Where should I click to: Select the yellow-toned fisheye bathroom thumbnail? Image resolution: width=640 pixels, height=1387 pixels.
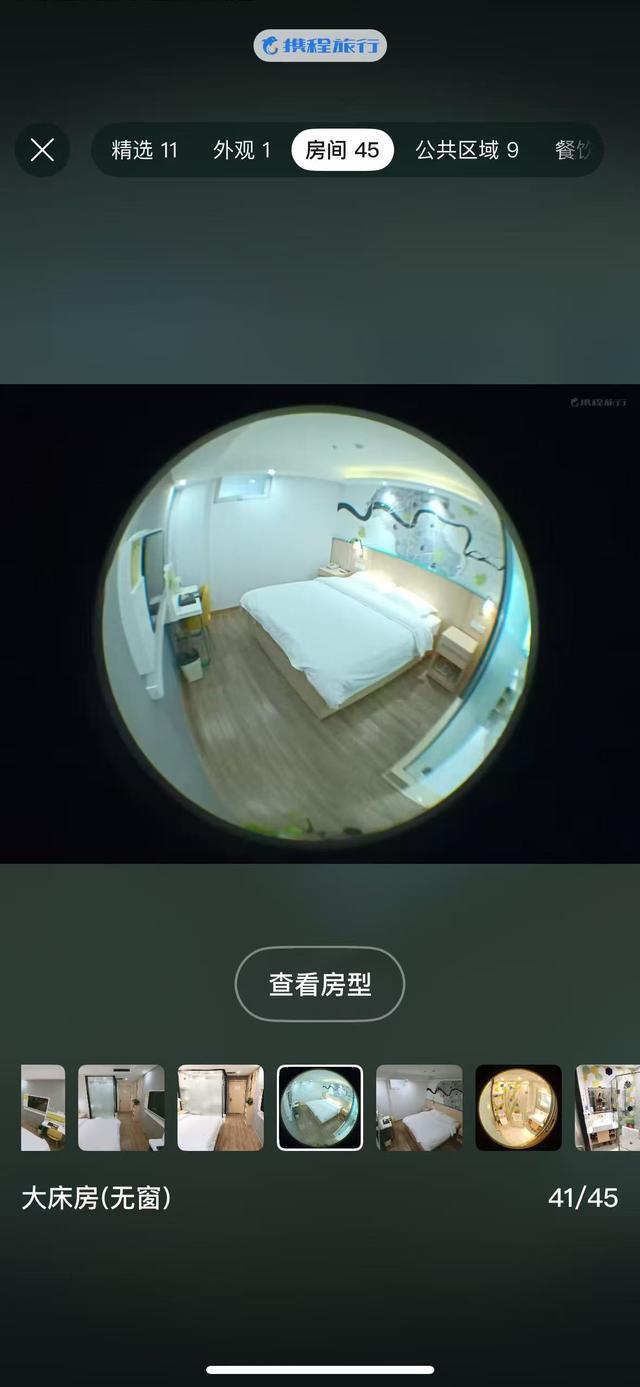point(518,1108)
